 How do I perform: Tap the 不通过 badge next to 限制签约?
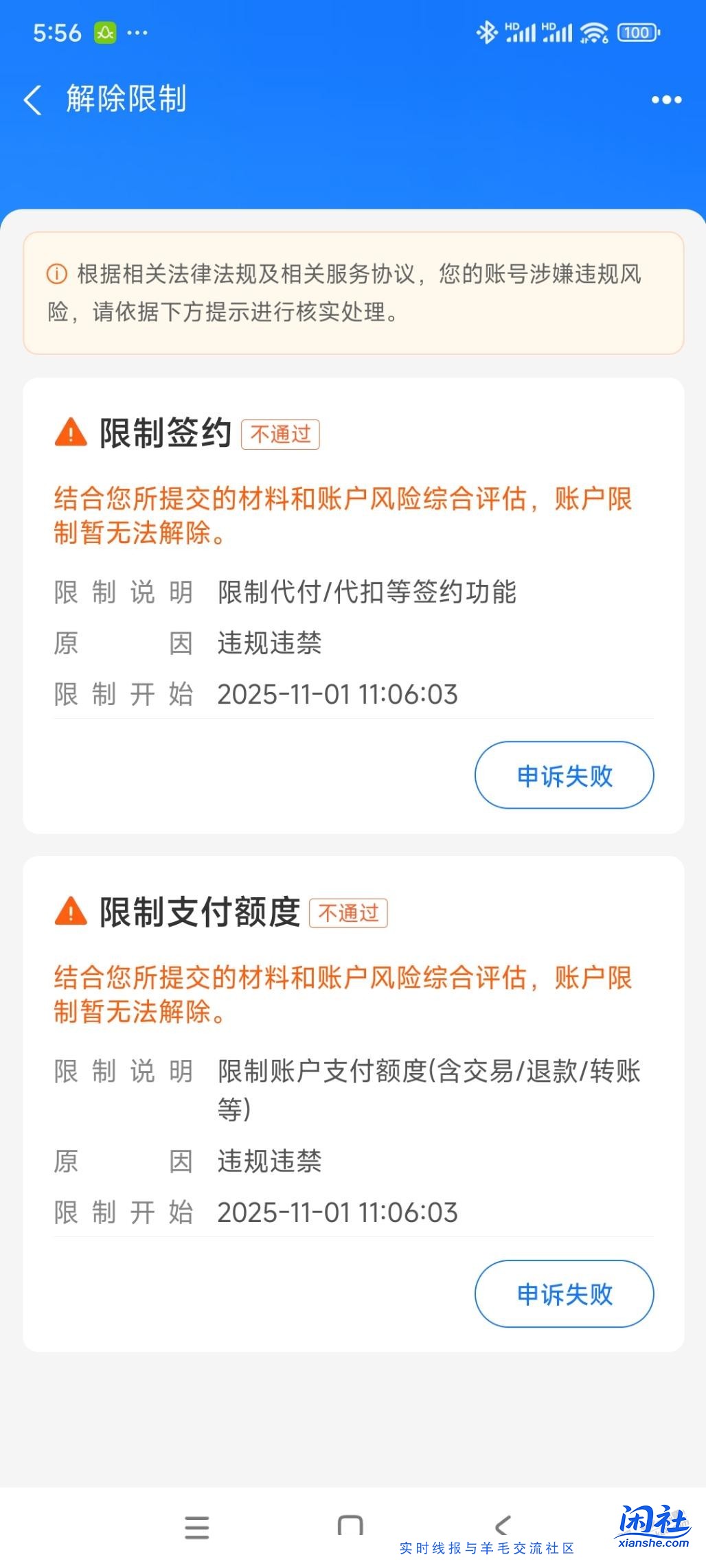point(282,434)
